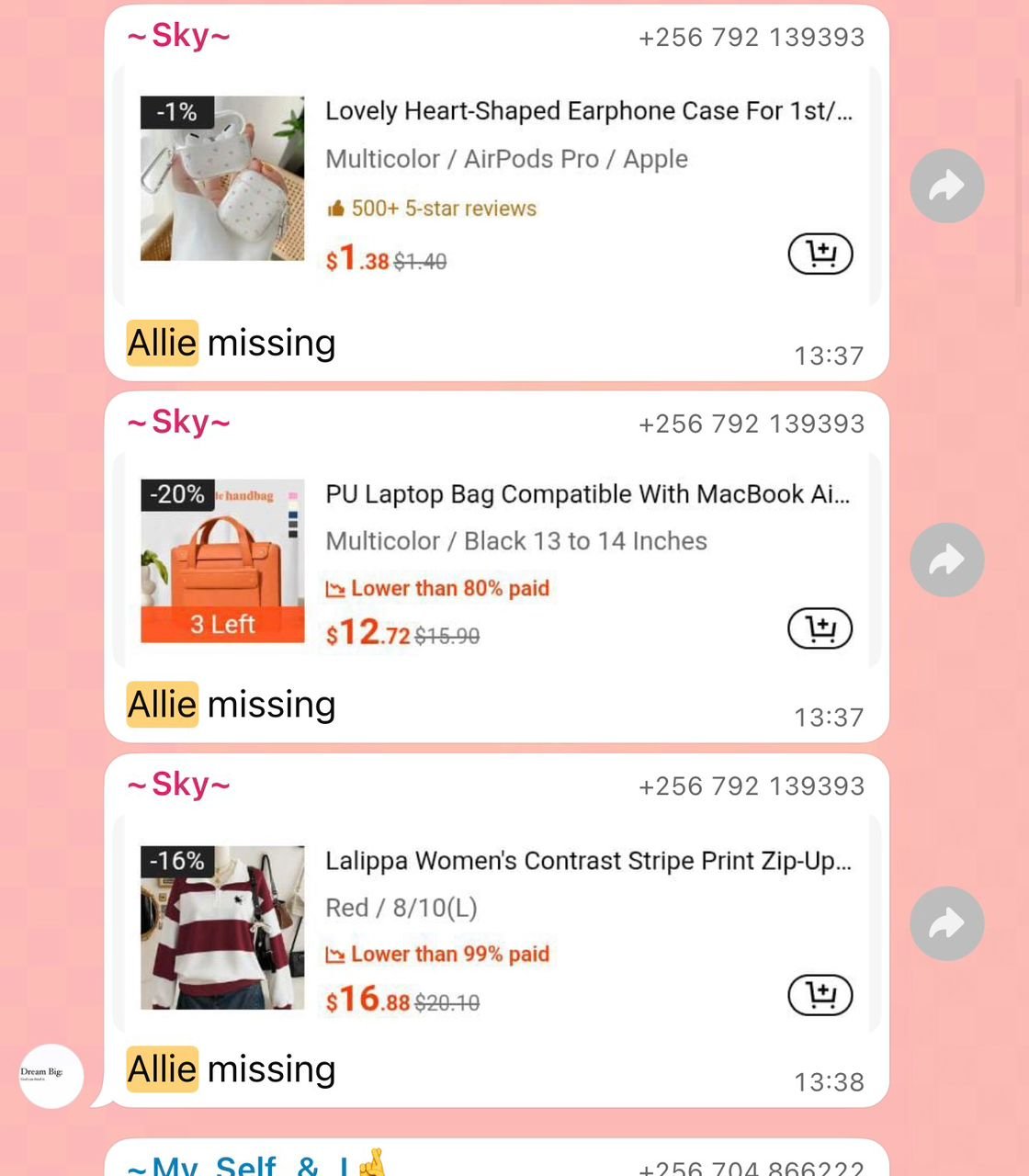Open the Dream Big profile avatar
The image size is (1029, 1176).
coord(51,1076)
